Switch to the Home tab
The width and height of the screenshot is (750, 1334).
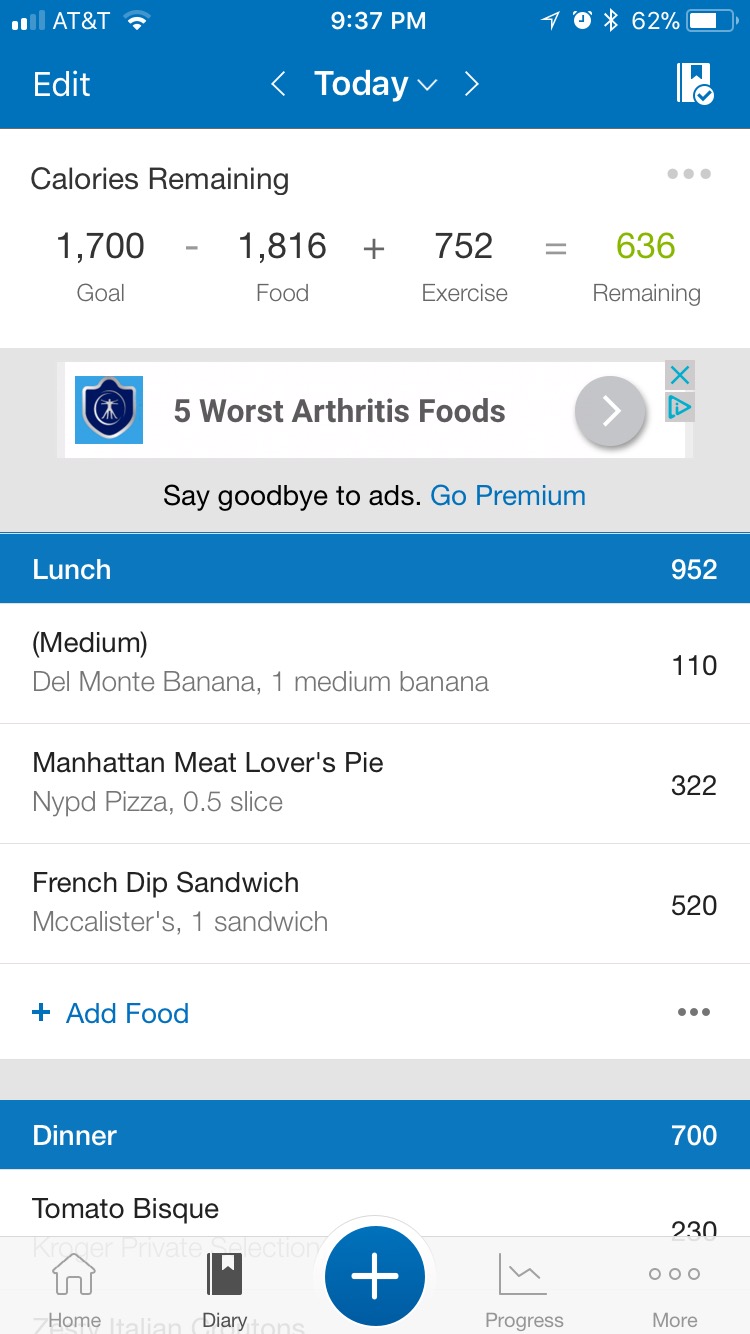tap(74, 1290)
